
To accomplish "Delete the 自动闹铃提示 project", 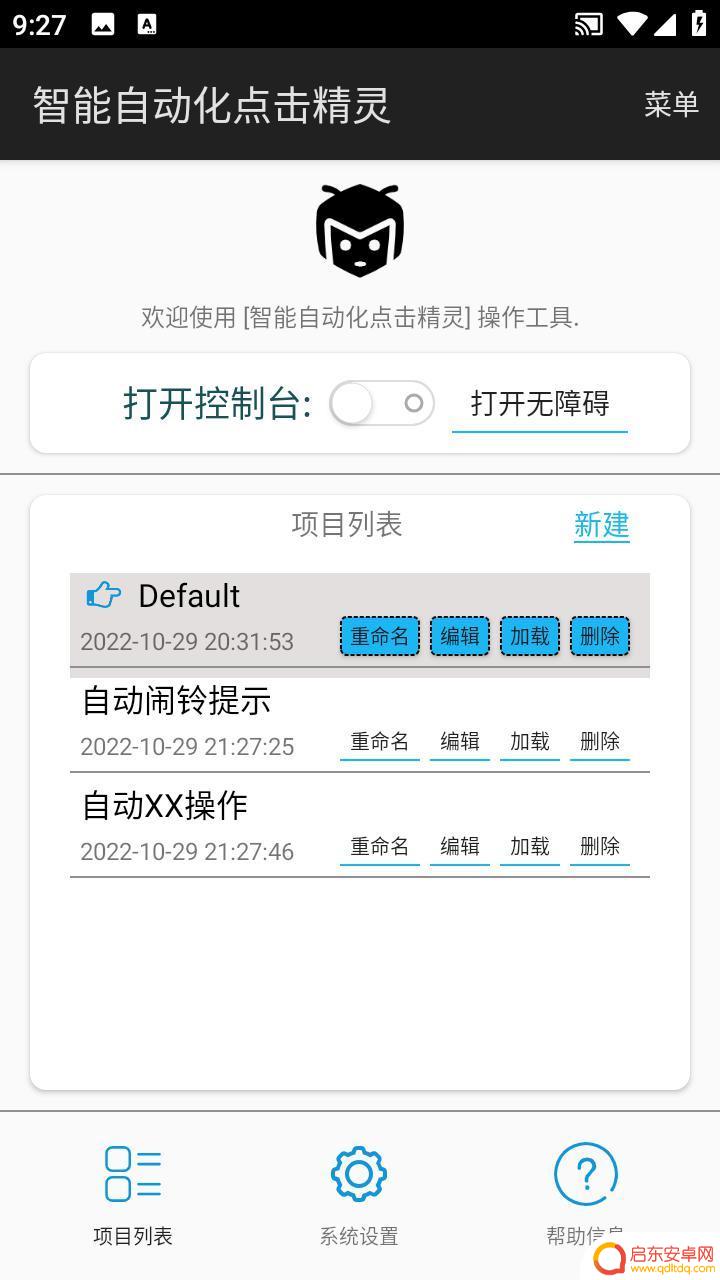I will coord(600,741).
